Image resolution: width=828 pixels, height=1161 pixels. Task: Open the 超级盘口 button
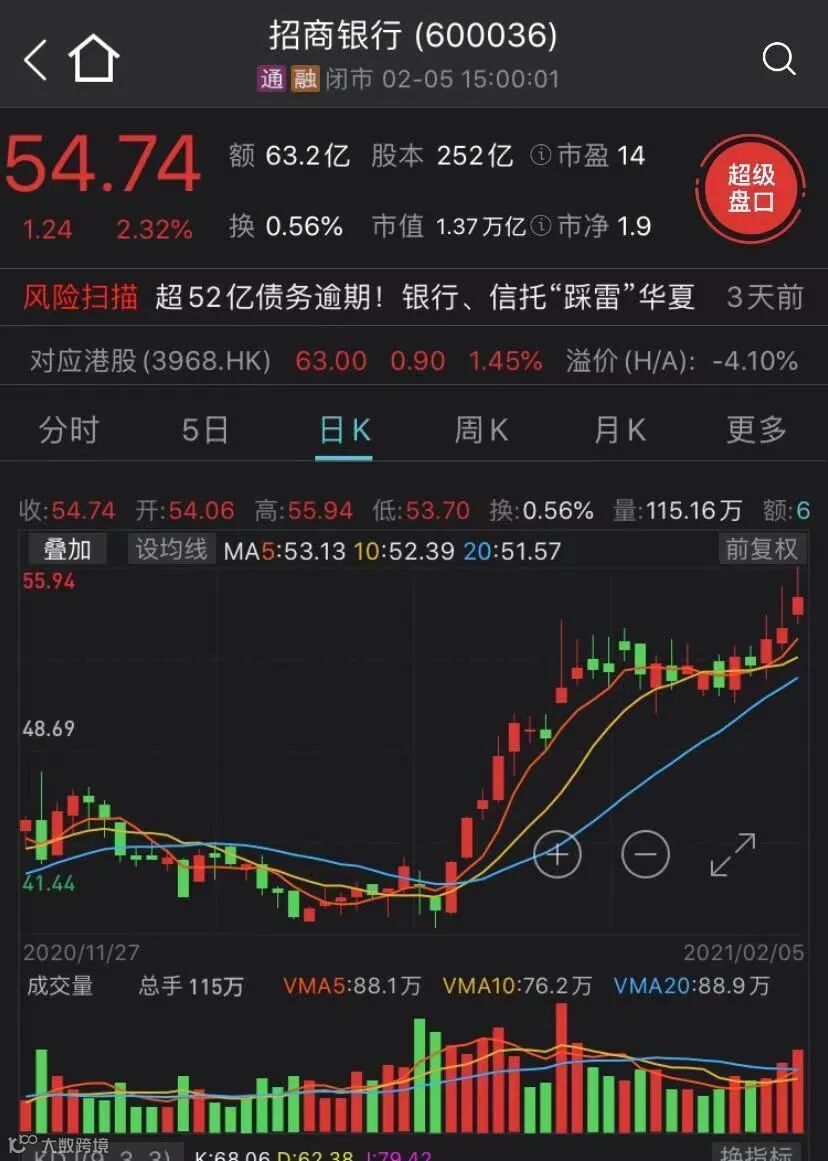point(751,188)
